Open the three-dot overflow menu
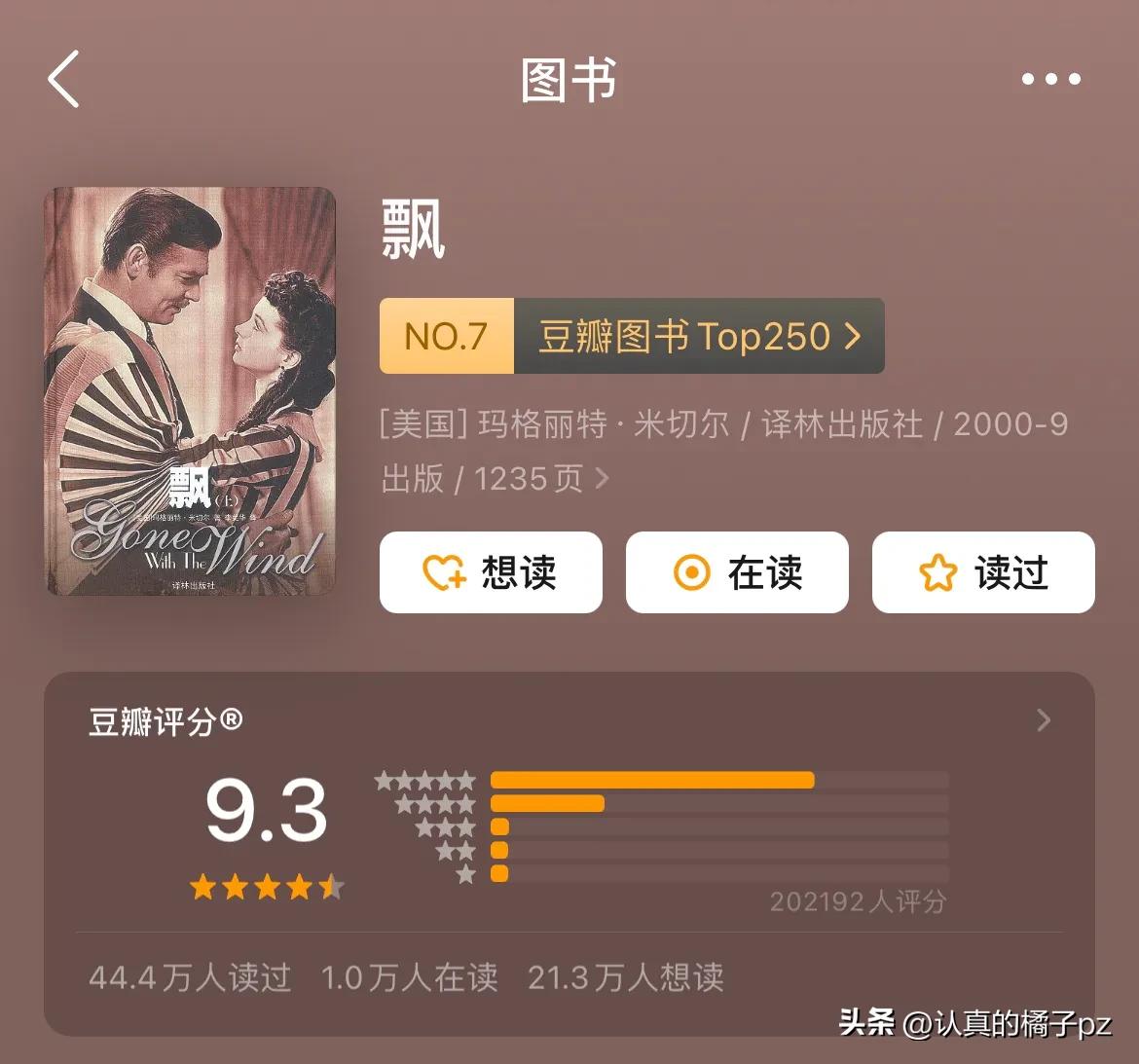Viewport: 1139px width, 1064px height. pyautogui.click(x=1050, y=80)
